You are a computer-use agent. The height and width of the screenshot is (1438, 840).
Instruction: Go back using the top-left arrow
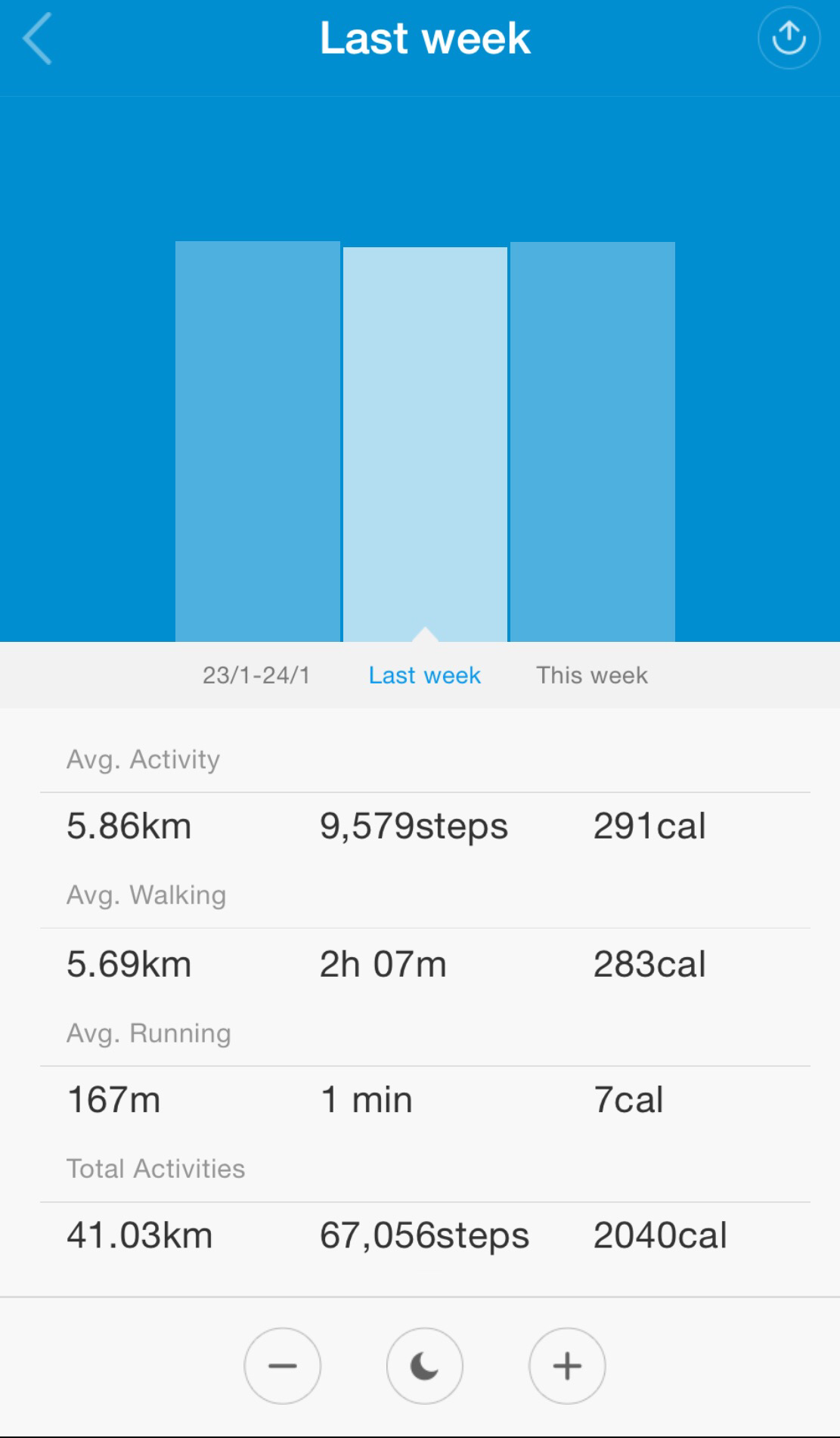(x=37, y=39)
